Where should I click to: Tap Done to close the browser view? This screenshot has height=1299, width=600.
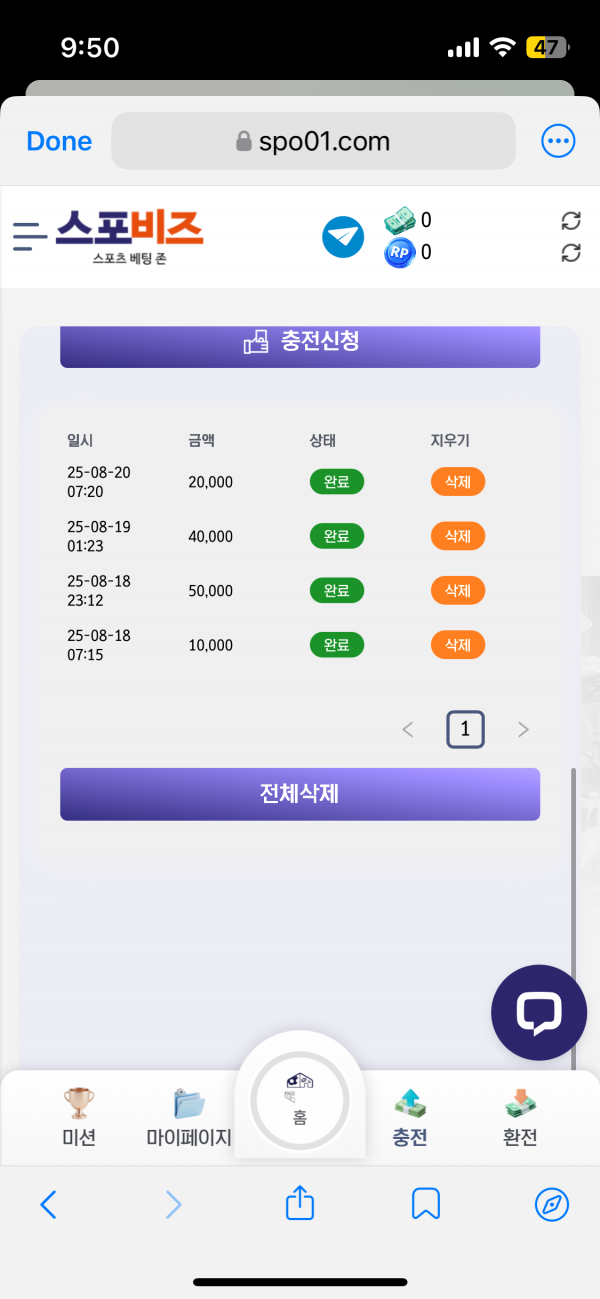click(59, 142)
